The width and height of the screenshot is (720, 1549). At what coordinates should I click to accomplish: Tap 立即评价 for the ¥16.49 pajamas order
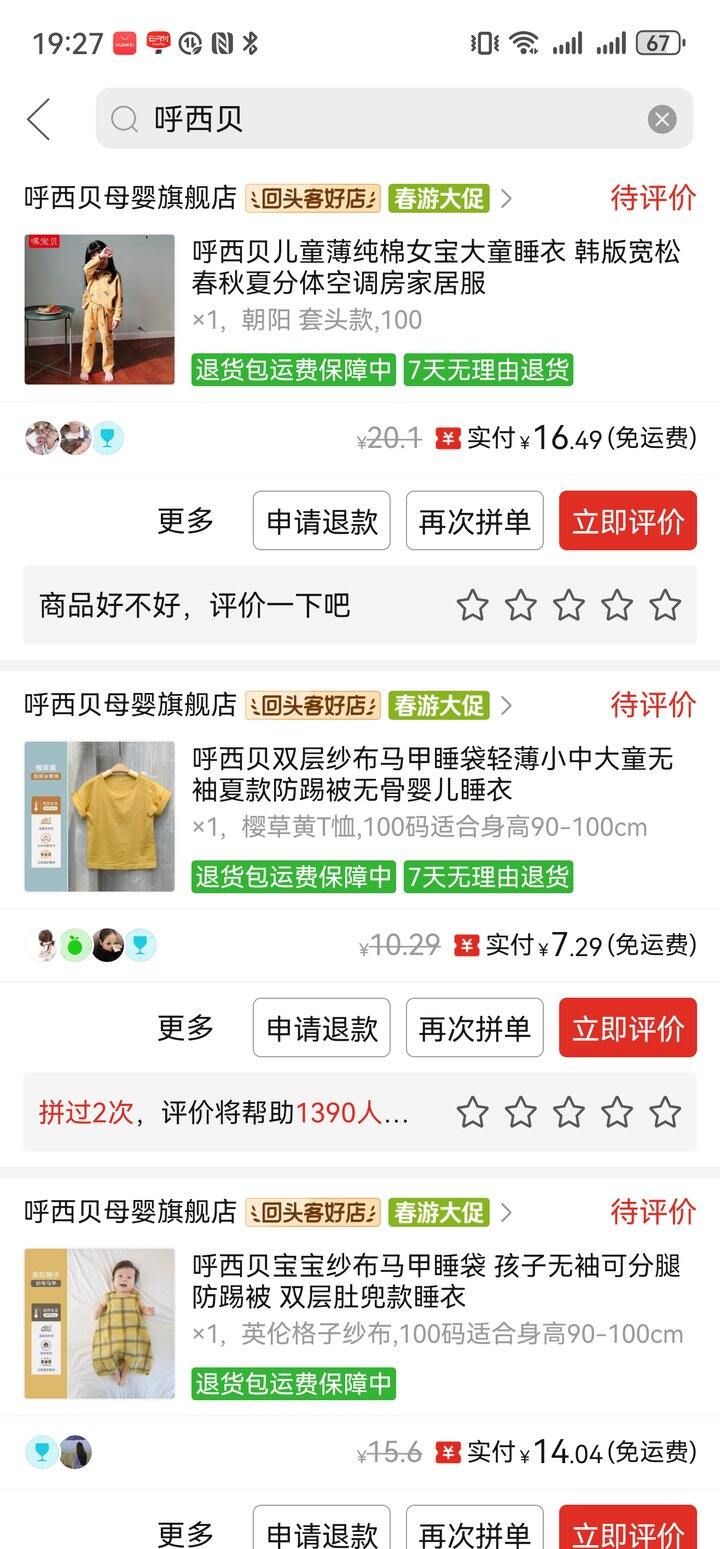627,521
